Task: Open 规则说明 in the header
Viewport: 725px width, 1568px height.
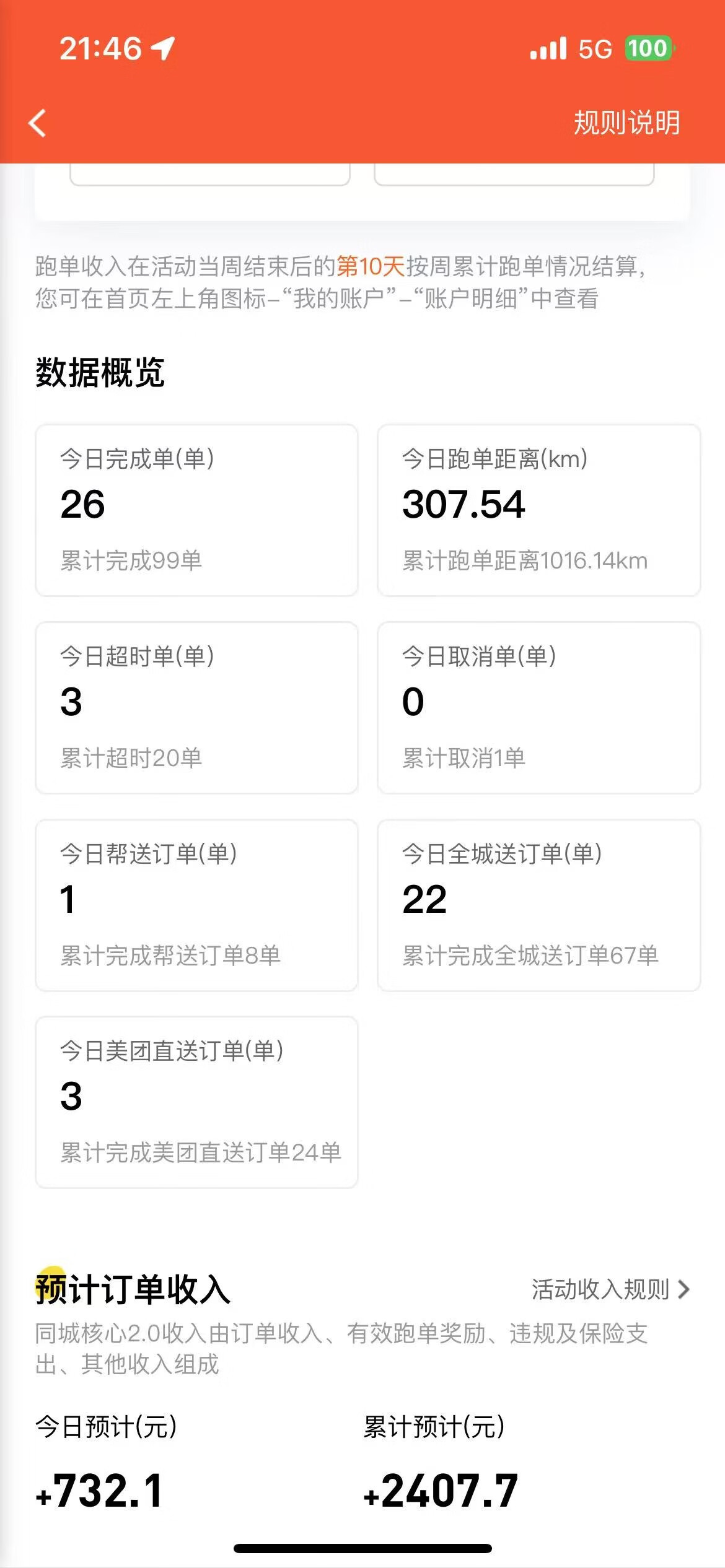Action: click(x=626, y=123)
